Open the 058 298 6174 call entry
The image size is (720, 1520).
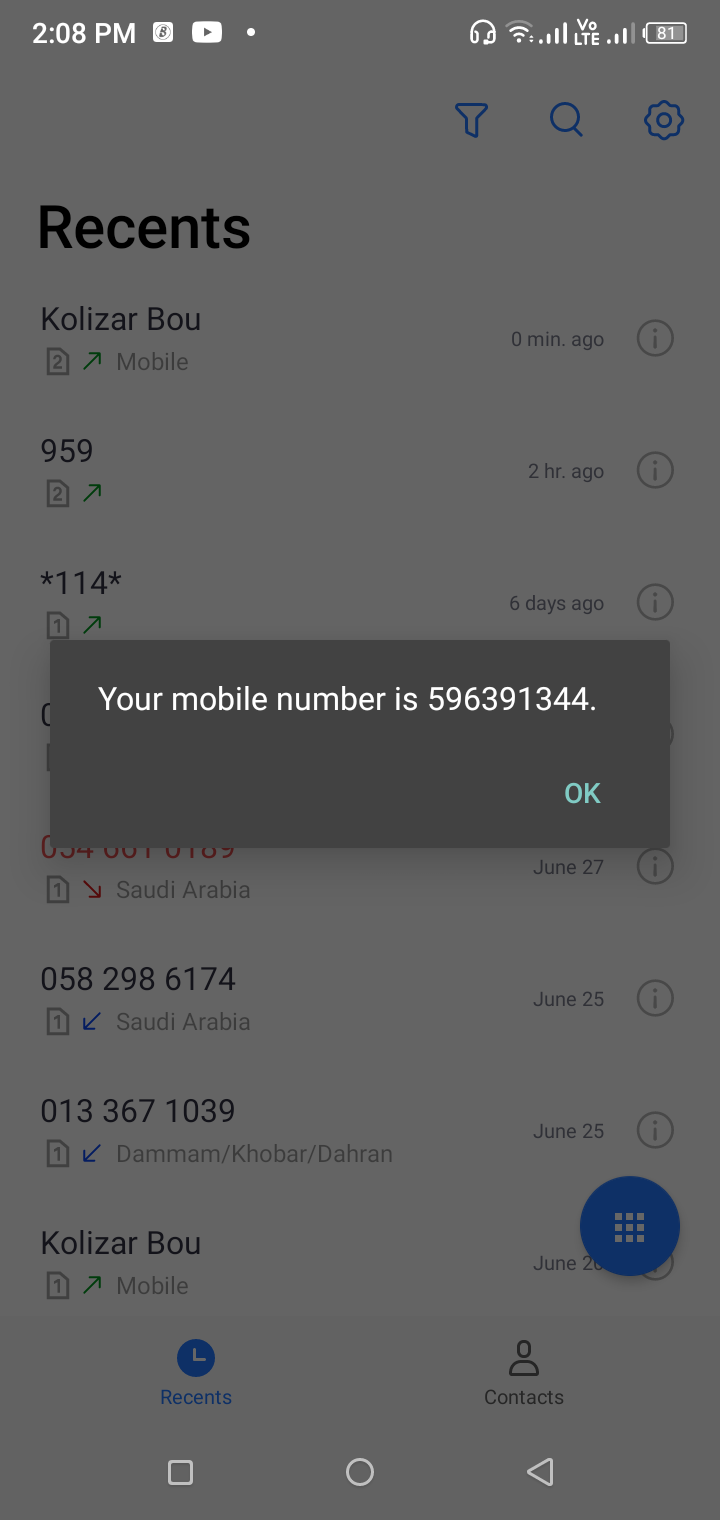coord(250,997)
